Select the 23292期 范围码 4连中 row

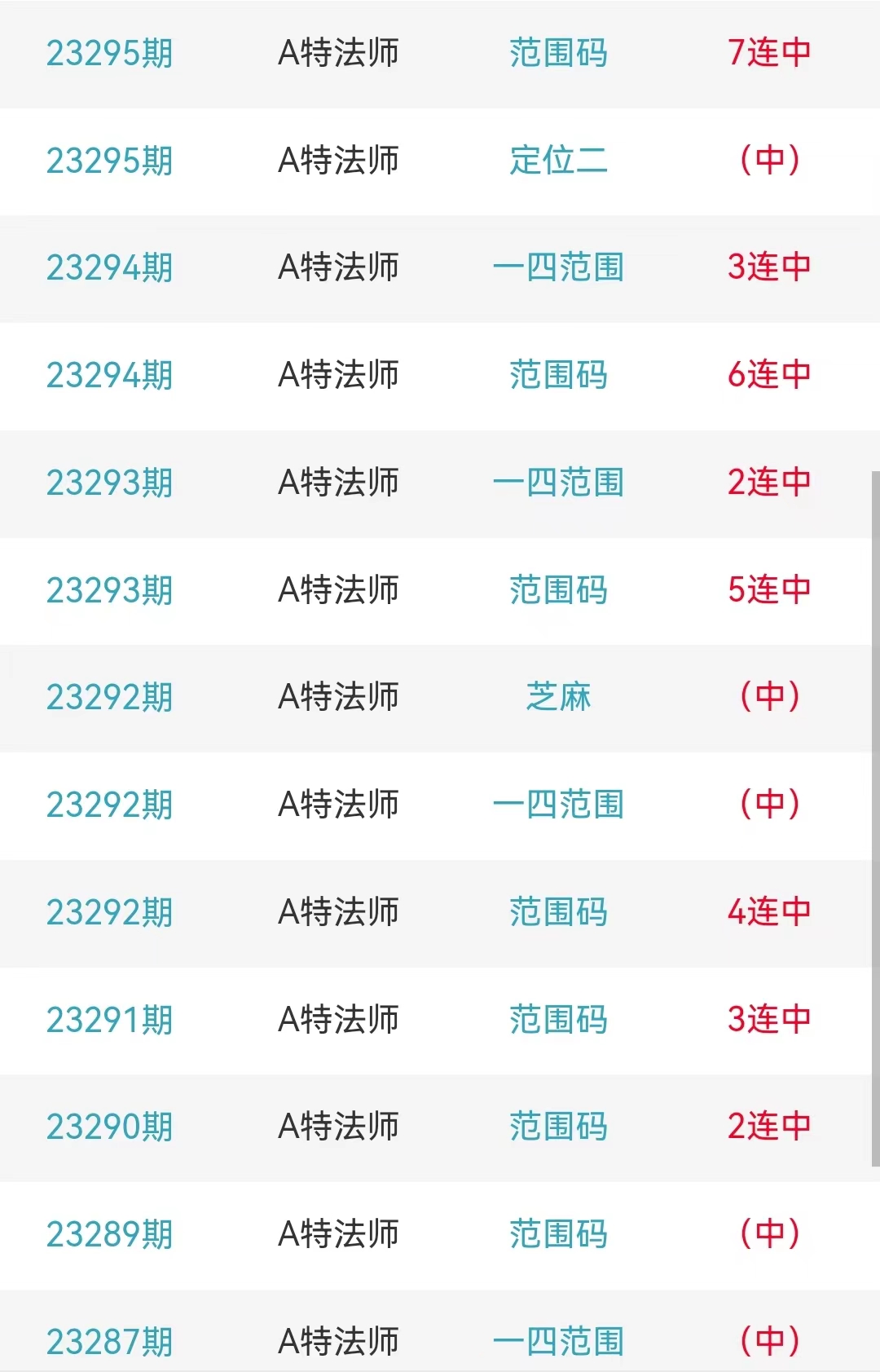pyautogui.click(x=440, y=912)
